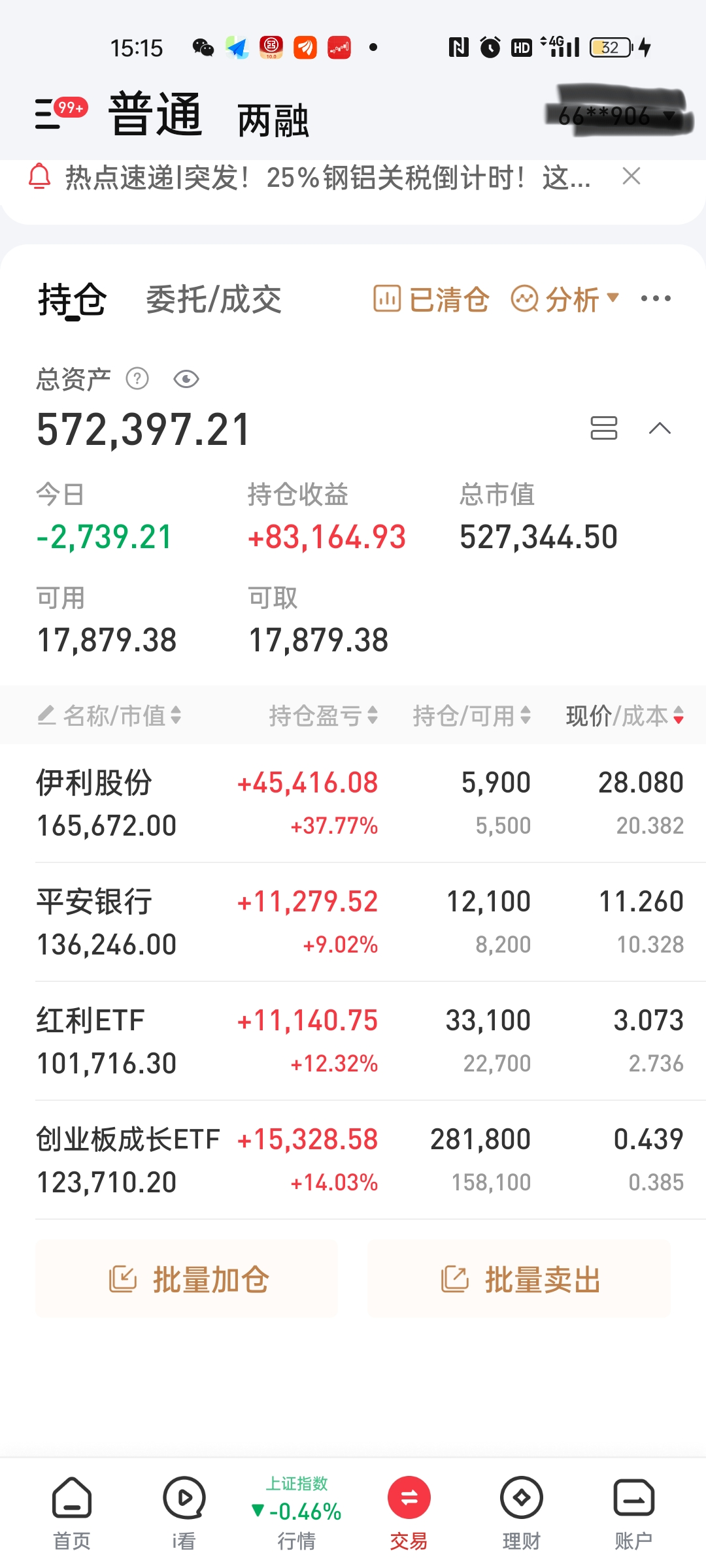Viewport: 706px width, 1568px height.
Task: Sort holdings by 现价/成本
Action: point(624,715)
